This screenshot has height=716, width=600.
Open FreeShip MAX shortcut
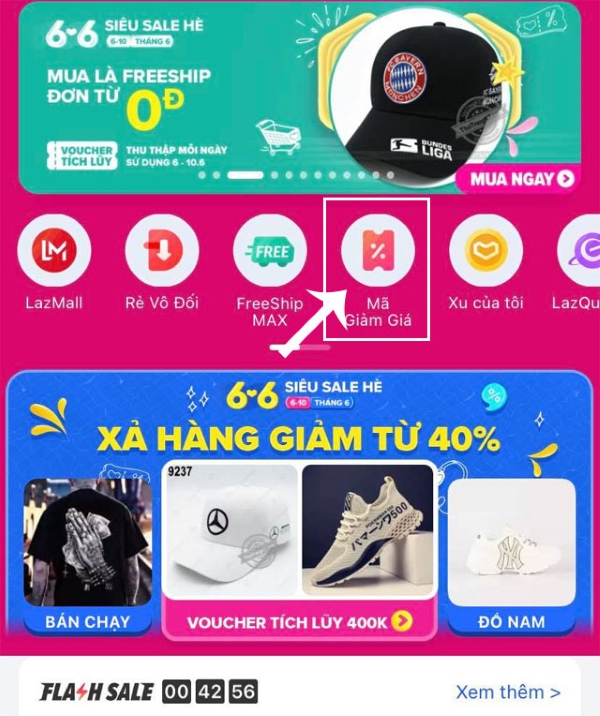pyautogui.click(x=269, y=251)
